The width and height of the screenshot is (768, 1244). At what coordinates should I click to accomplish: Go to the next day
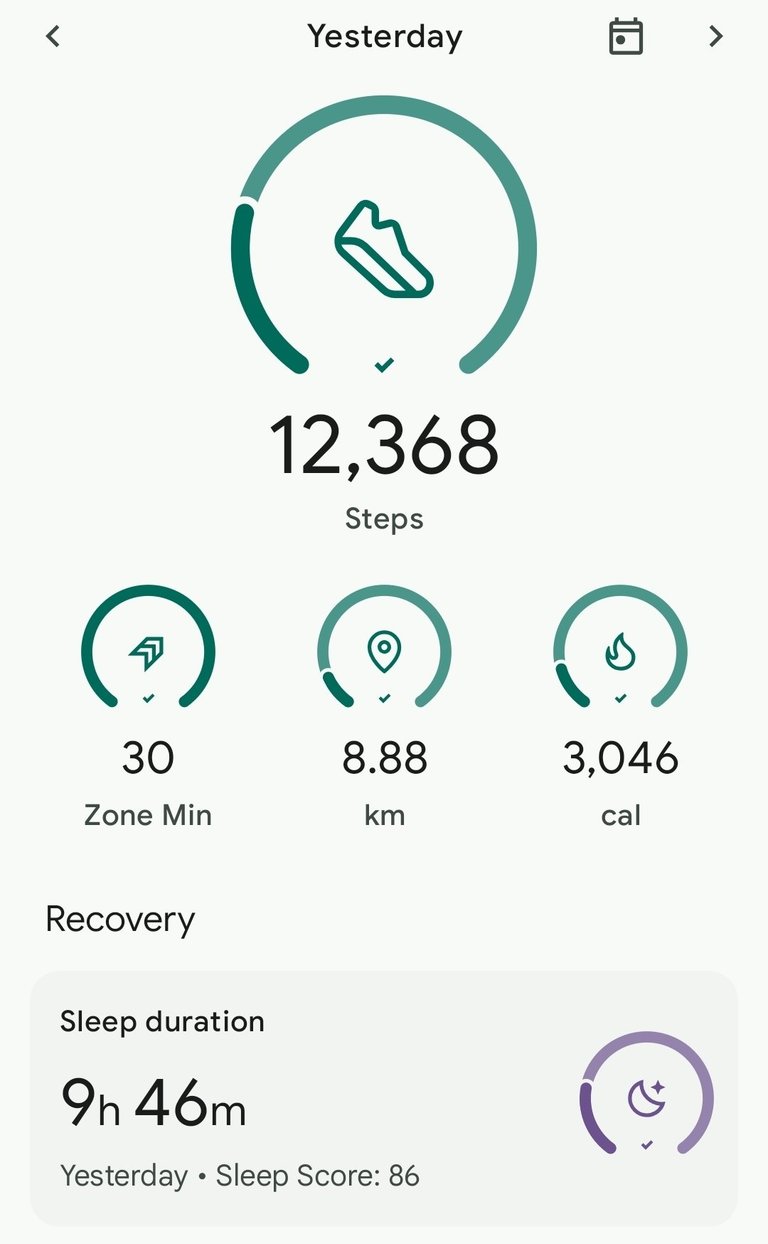tap(715, 37)
